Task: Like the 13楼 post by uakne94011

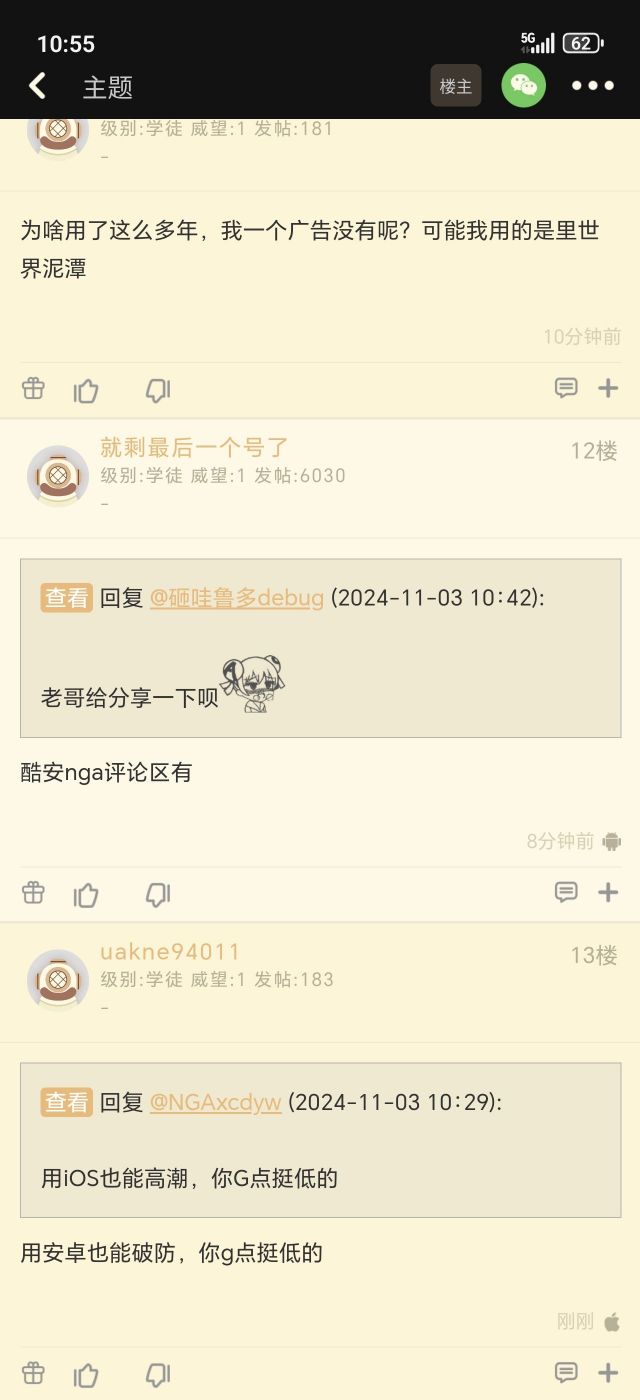Action: pyautogui.click(x=87, y=1375)
